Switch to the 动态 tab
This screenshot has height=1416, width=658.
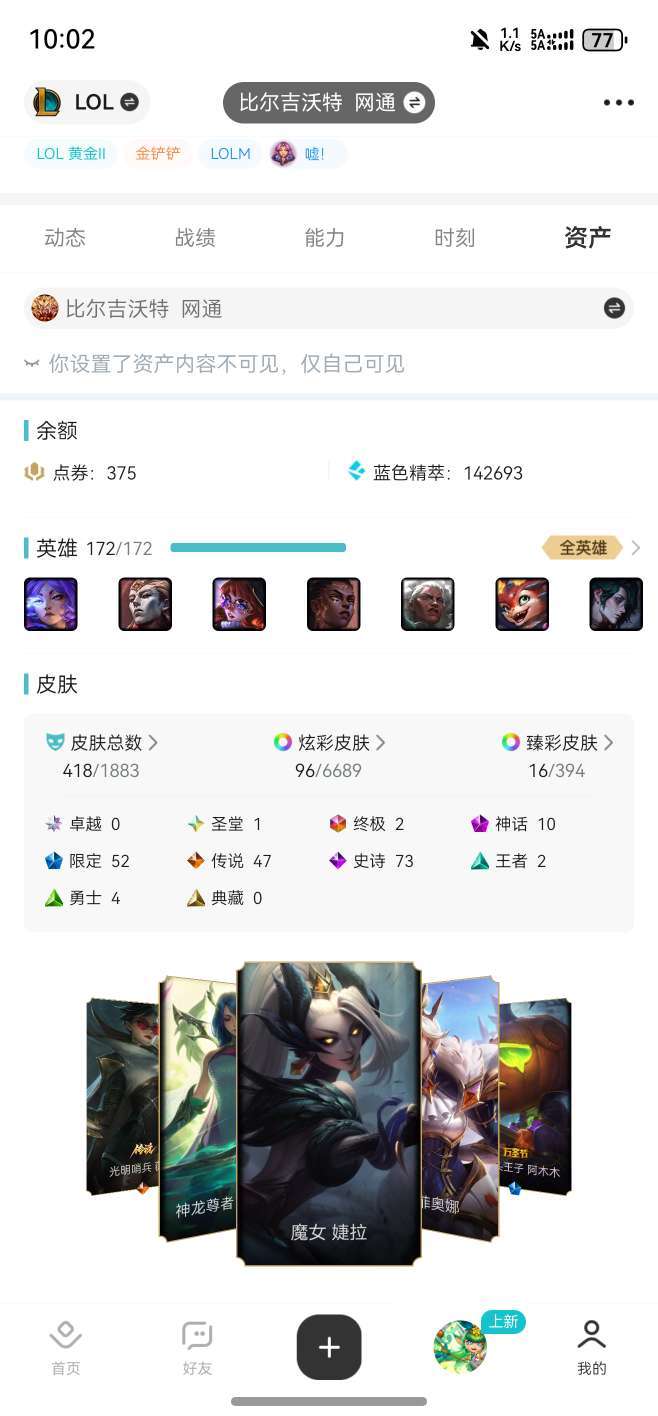coord(65,238)
